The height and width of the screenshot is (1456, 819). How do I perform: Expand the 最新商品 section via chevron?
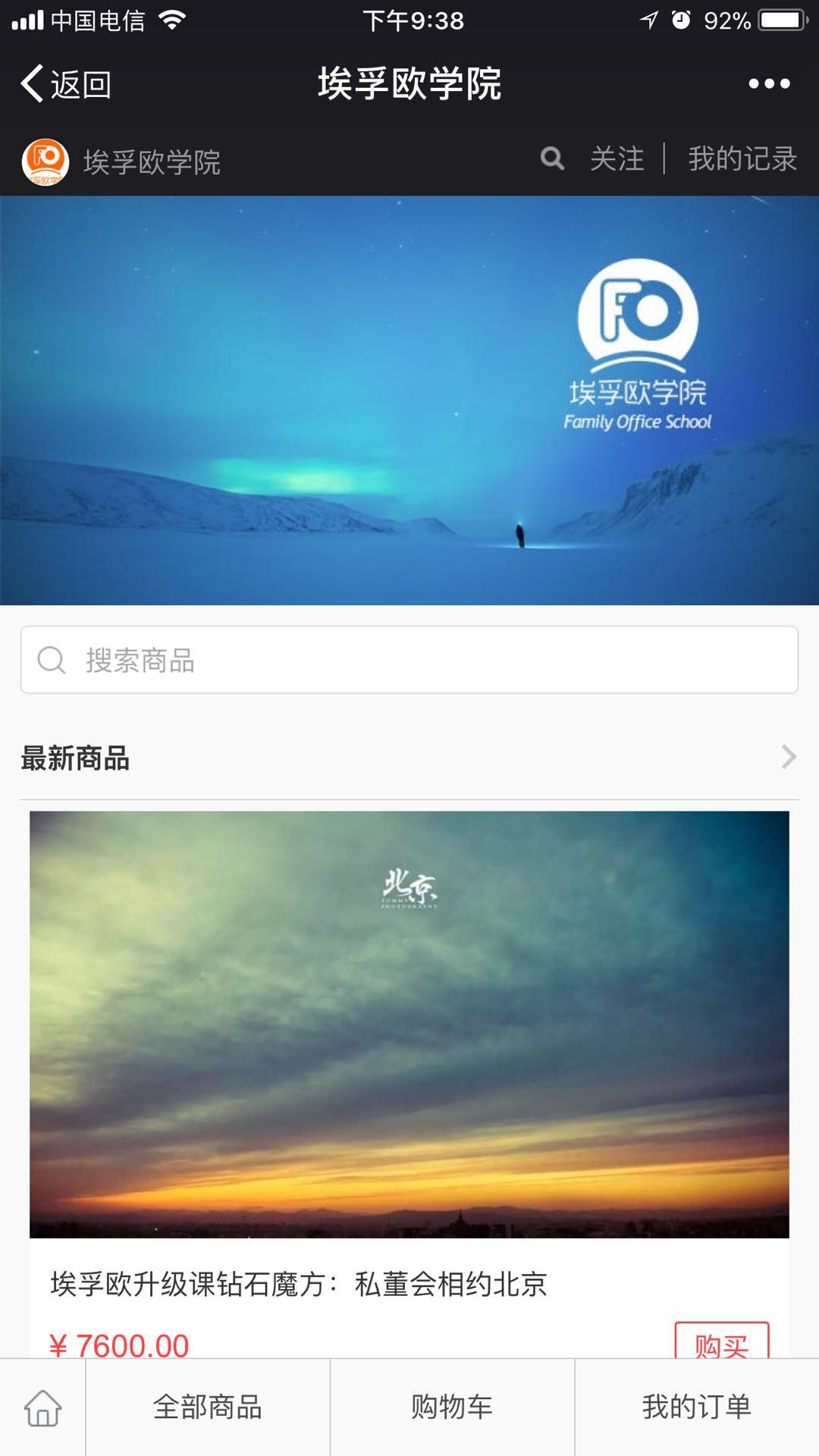789,757
